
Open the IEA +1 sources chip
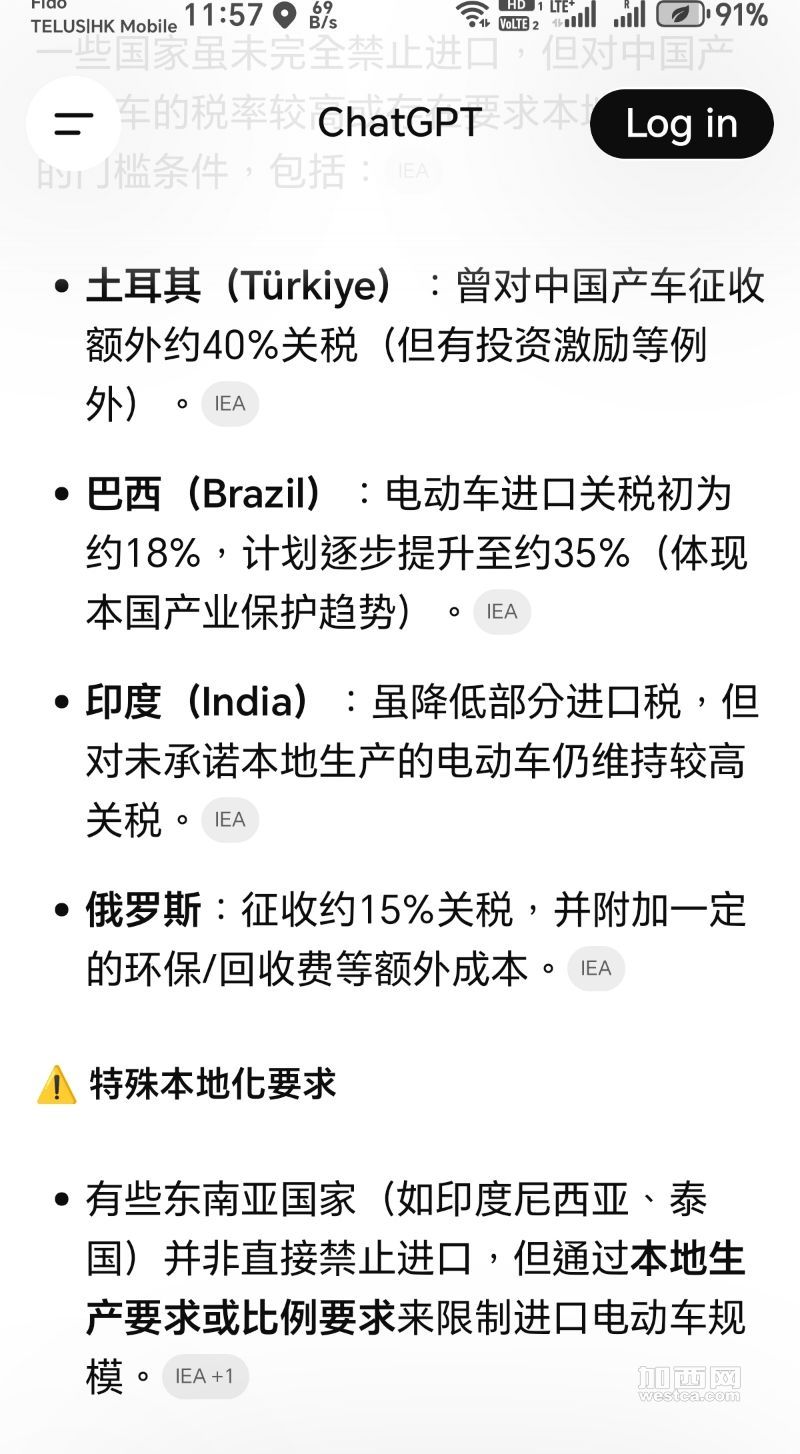205,1376
